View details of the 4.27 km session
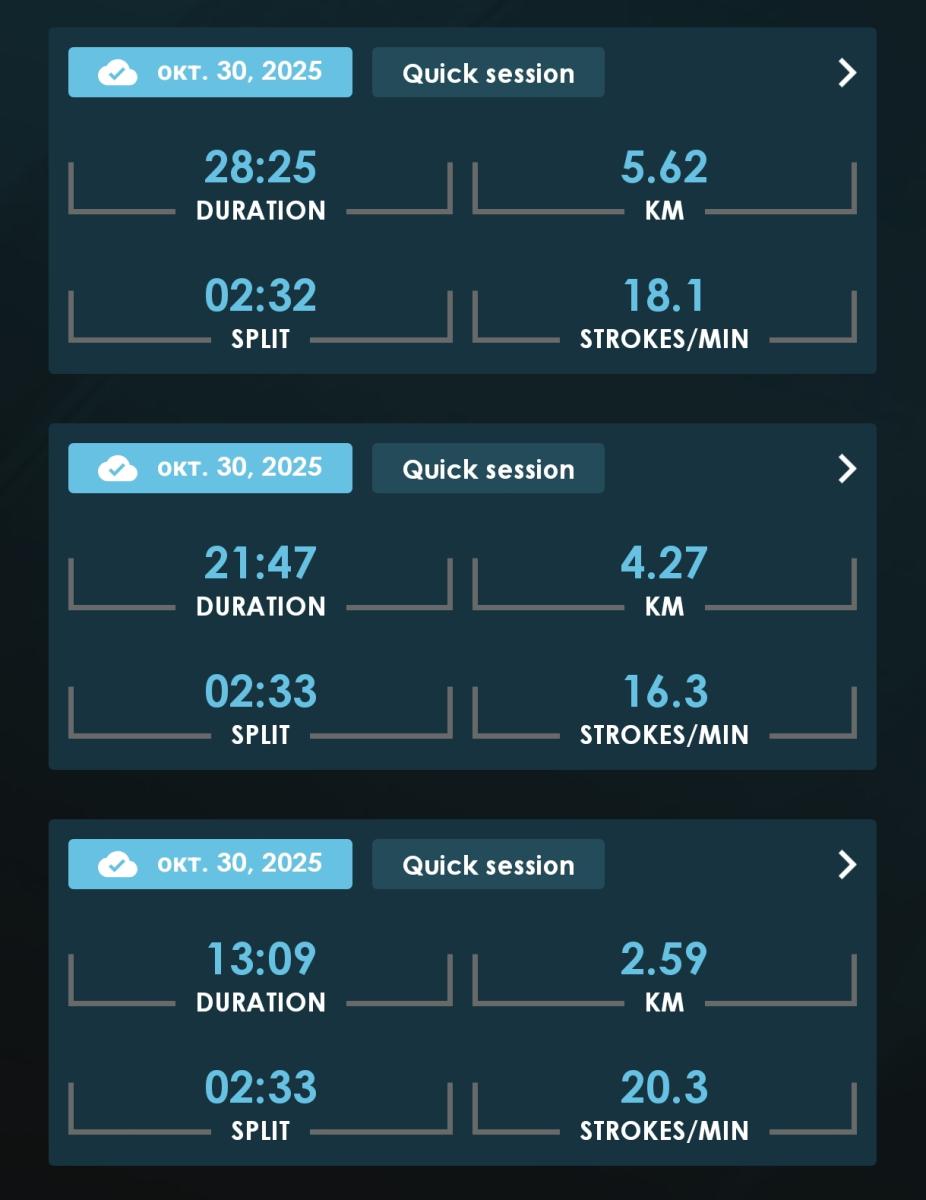The width and height of the screenshot is (926, 1200). pyautogui.click(x=846, y=469)
